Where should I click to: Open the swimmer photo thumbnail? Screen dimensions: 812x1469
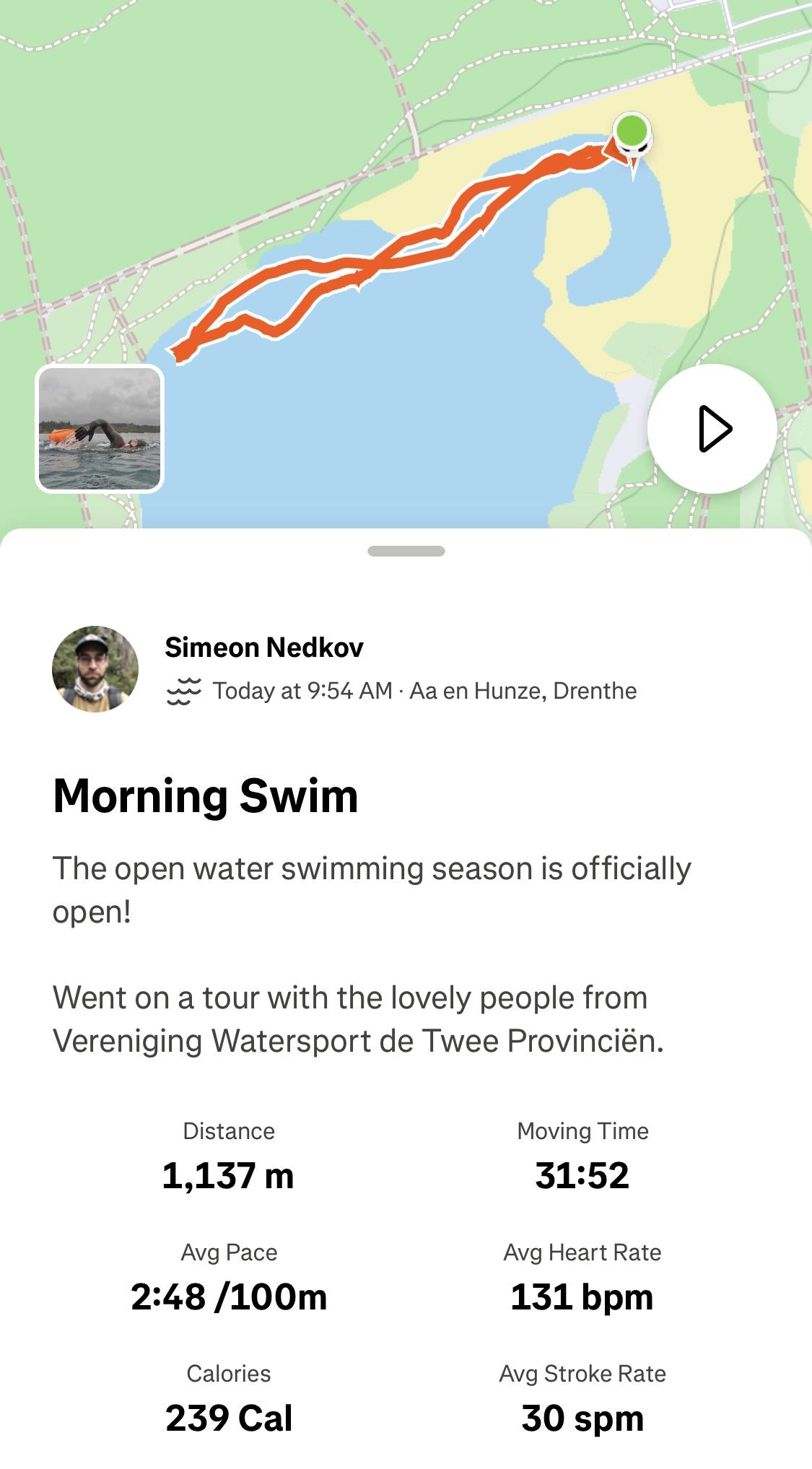point(100,429)
